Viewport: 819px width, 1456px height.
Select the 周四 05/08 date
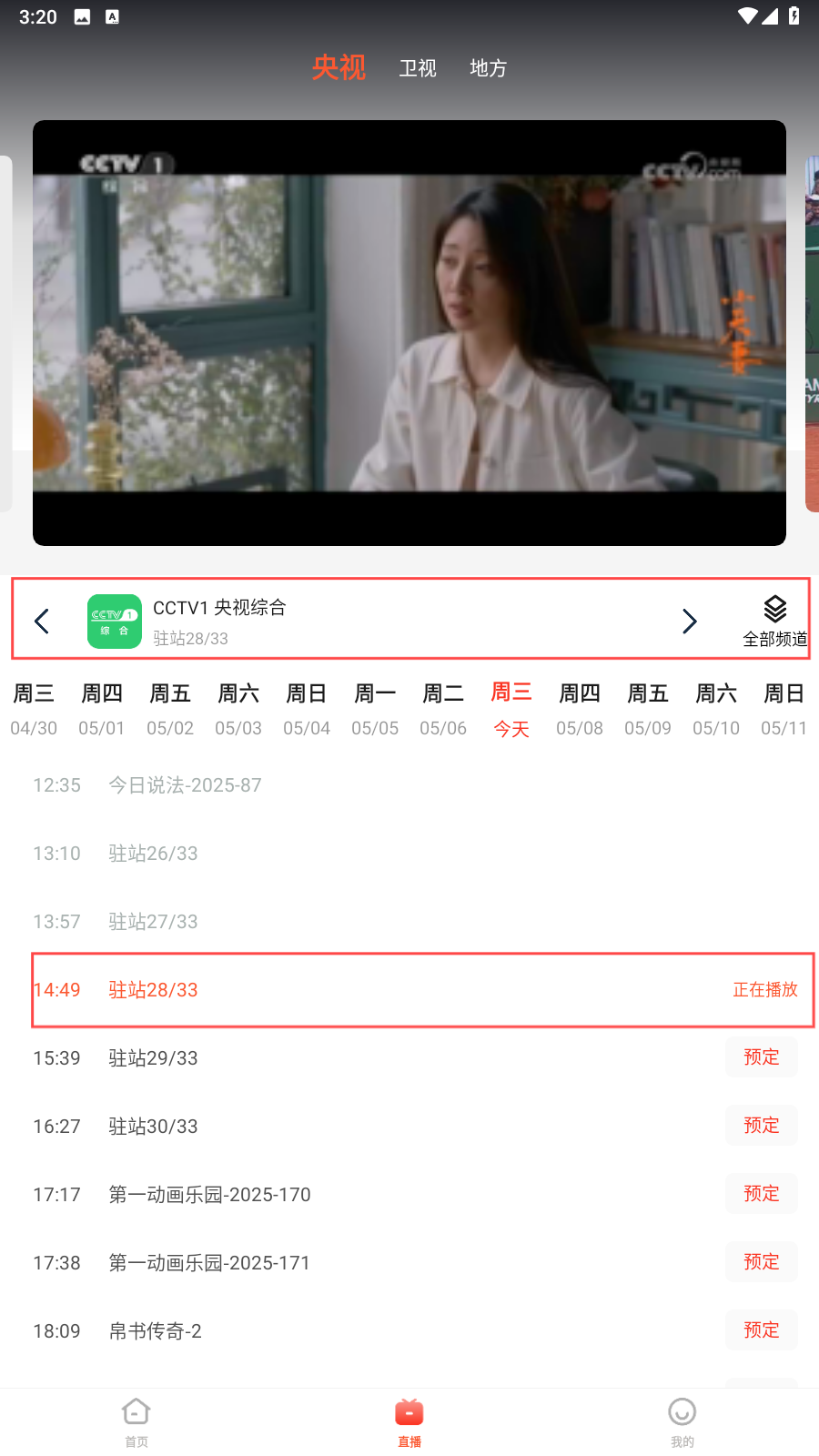(580, 709)
